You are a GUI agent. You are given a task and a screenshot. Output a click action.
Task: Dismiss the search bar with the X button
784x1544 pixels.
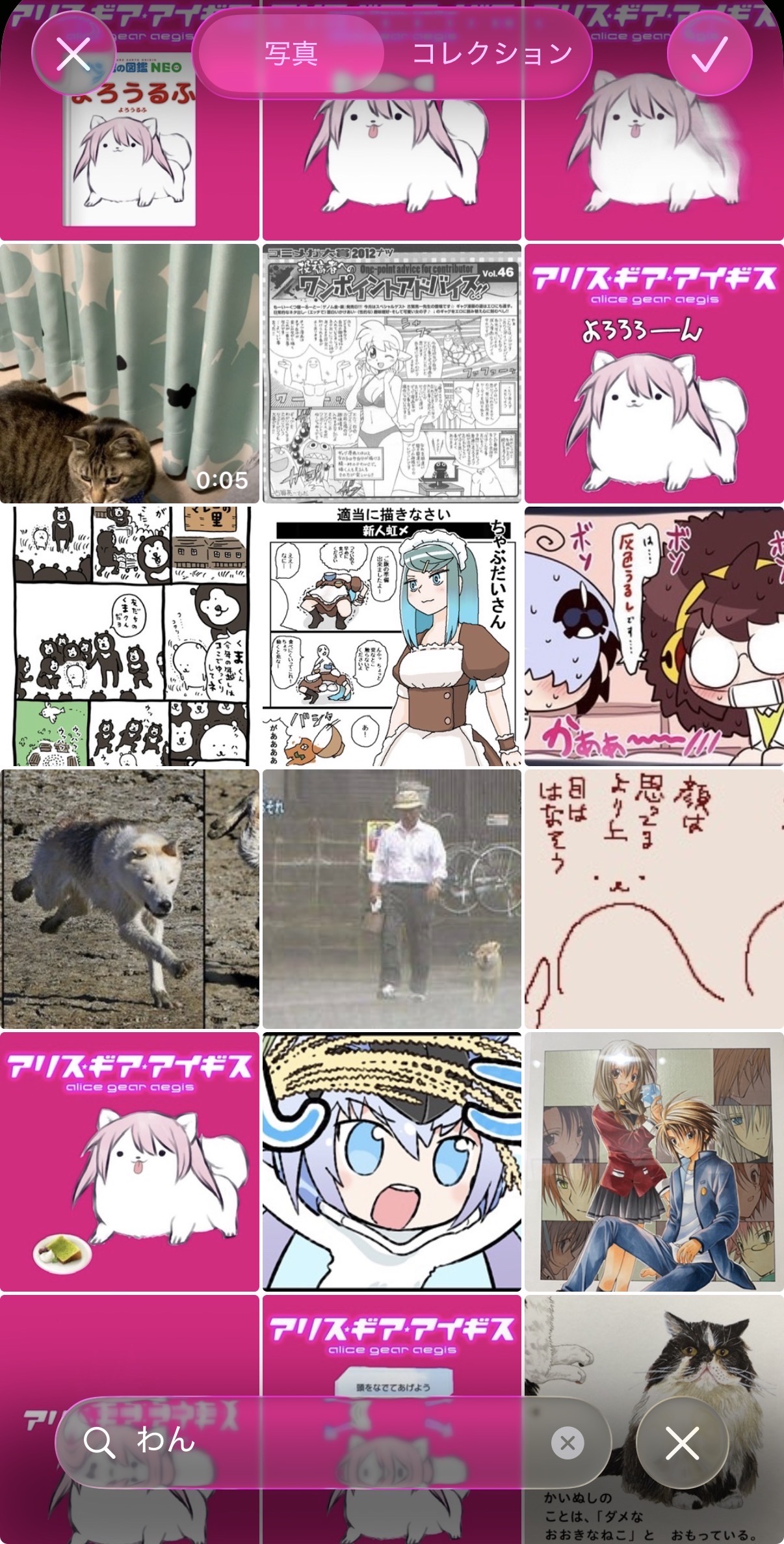(x=683, y=1443)
